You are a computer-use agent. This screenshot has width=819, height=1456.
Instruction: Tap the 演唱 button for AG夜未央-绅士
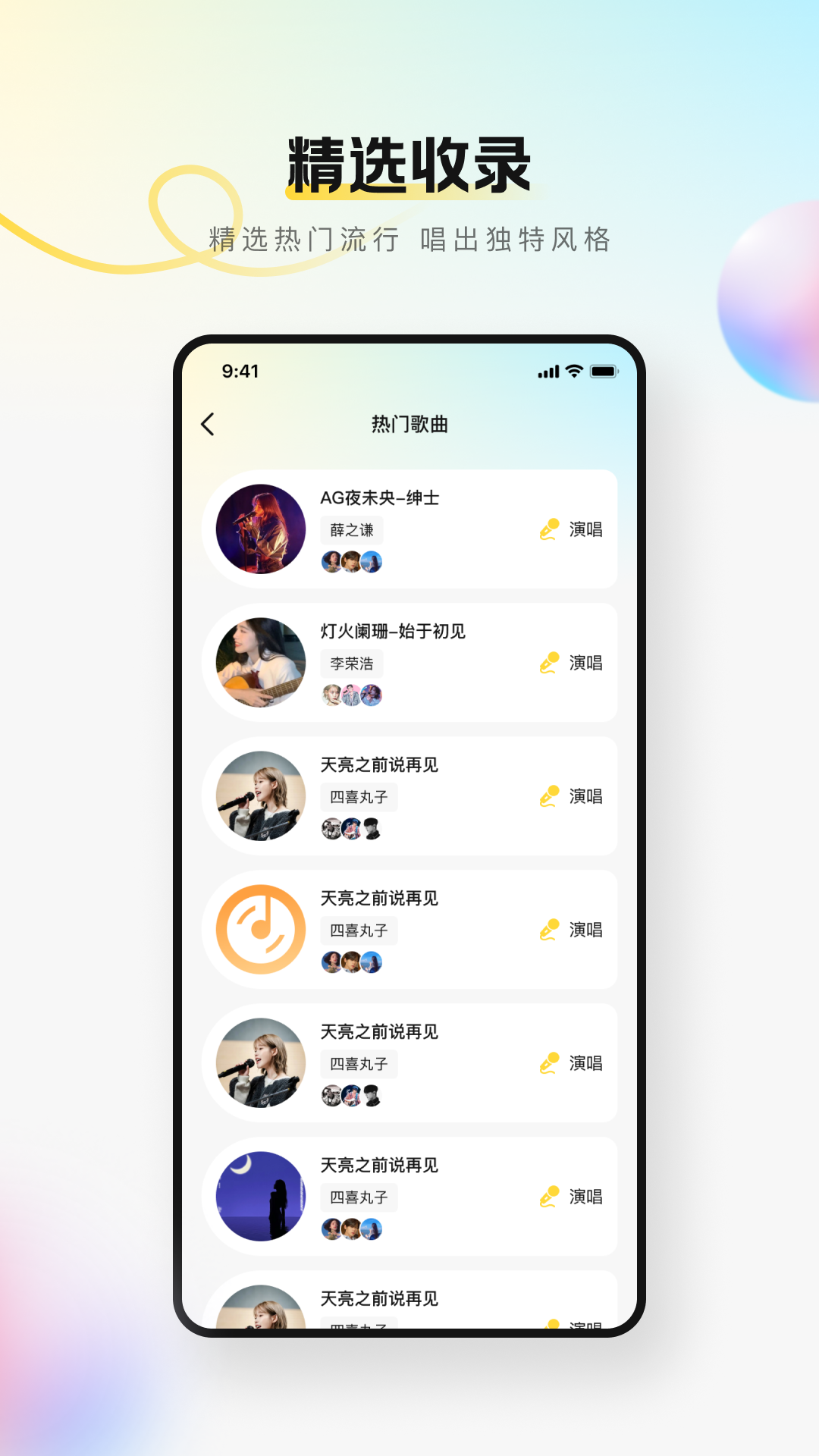[x=585, y=529]
